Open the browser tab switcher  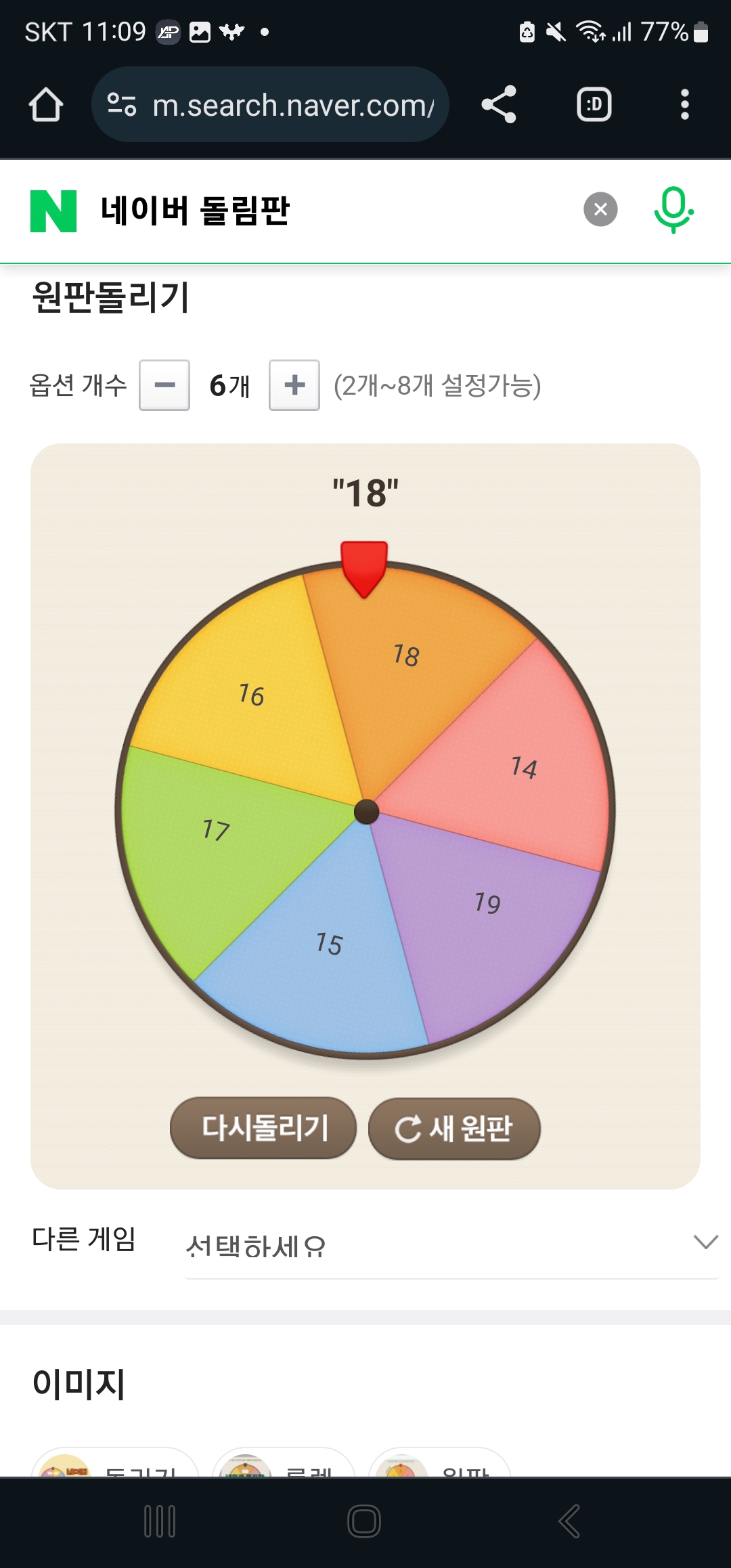tap(594, 105)
